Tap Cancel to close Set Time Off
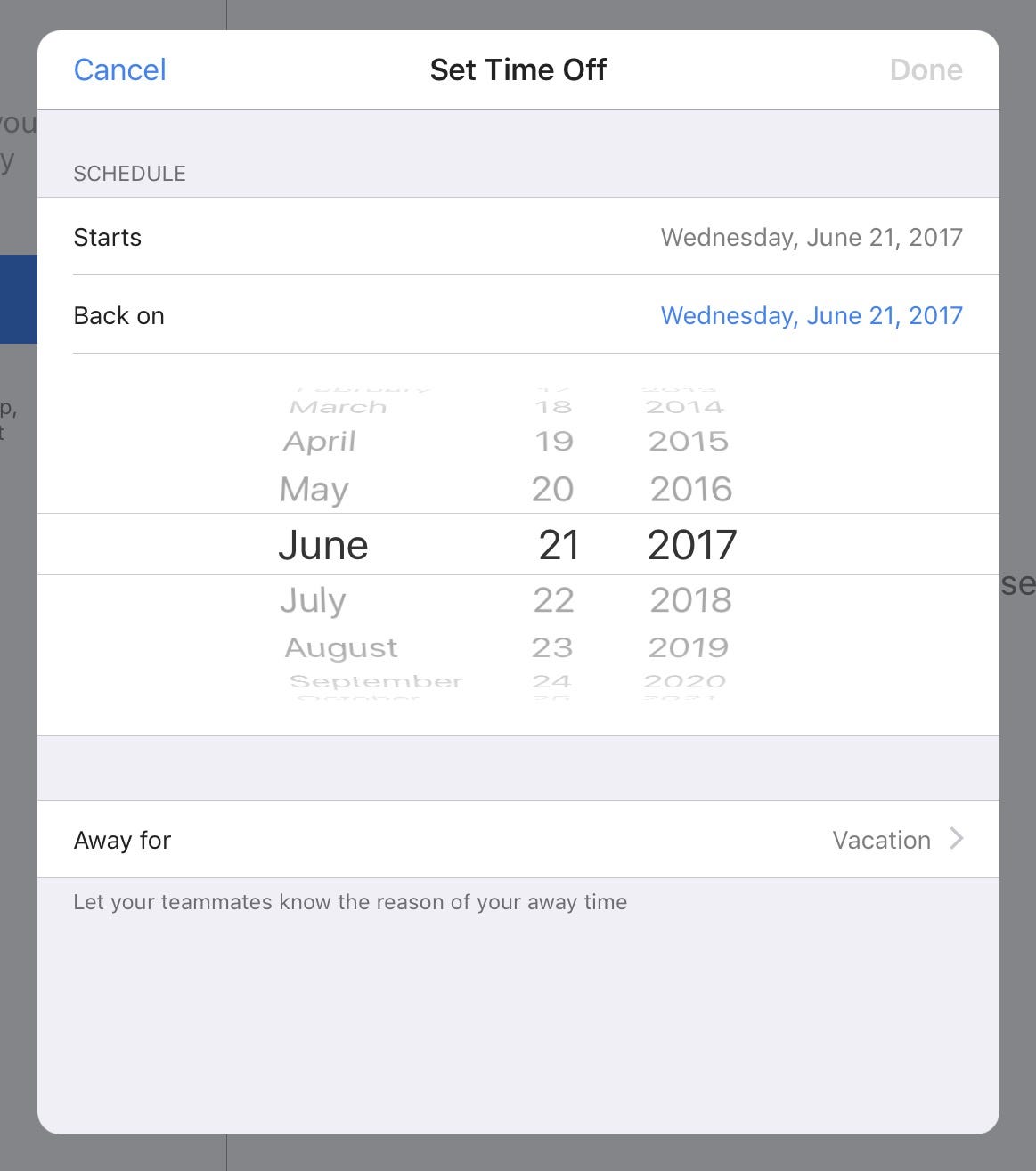The height and width of the screenshot is (1171, 1036). pyautogui.click(x=119, y=69)
